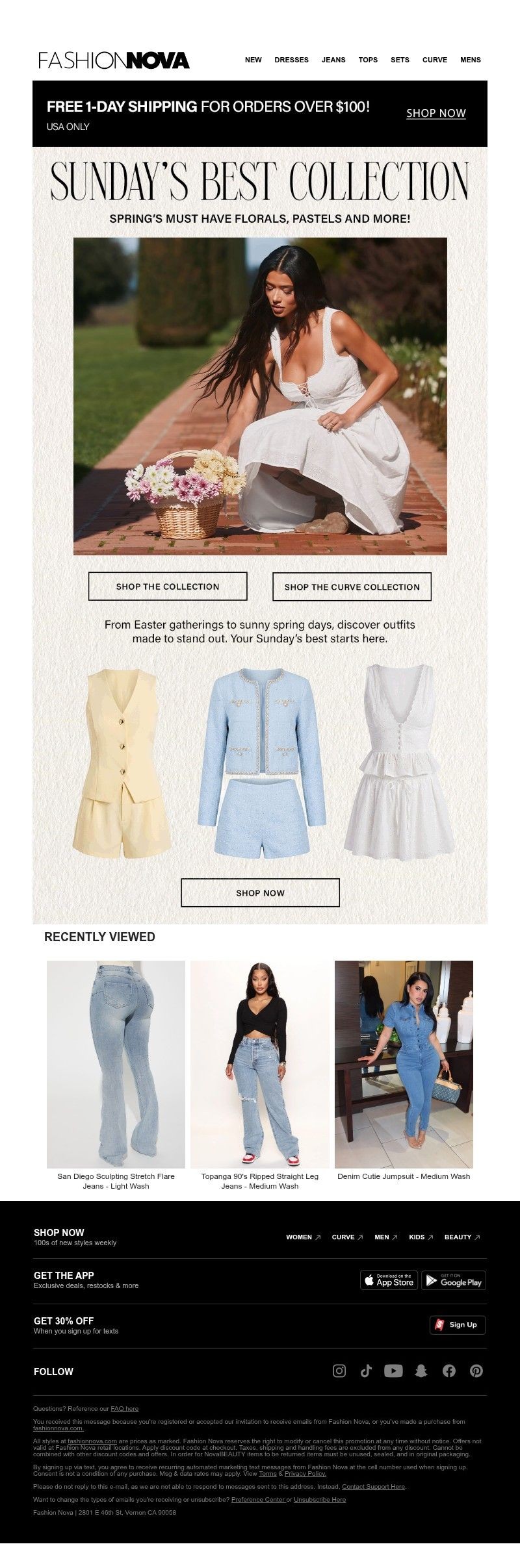The image size is (520, 1568).
Task: Tap SHOP NOW in shipping banner
Action: pyautogui.click(x=435, y=113)
